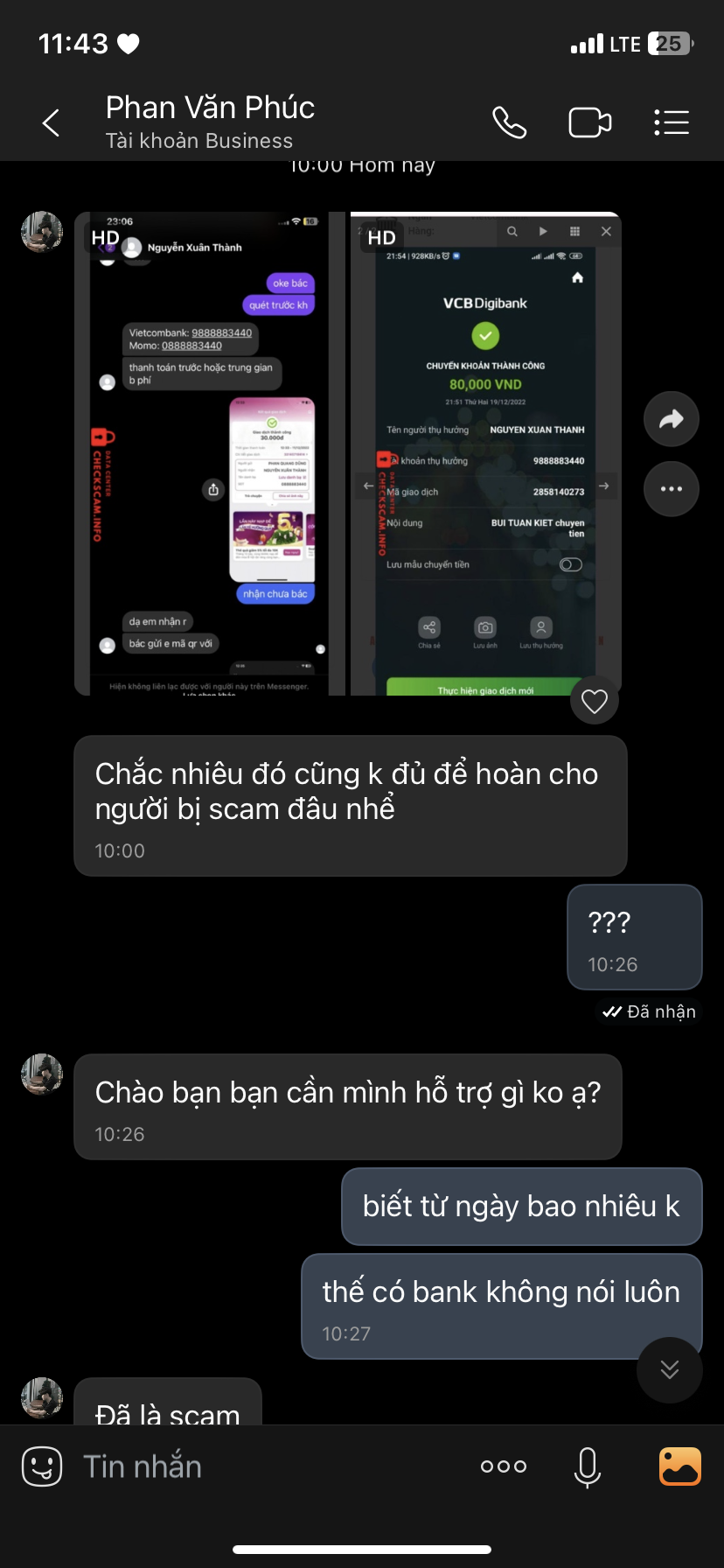
Task: Open the chat options menu
Action: tap(672, 122)
